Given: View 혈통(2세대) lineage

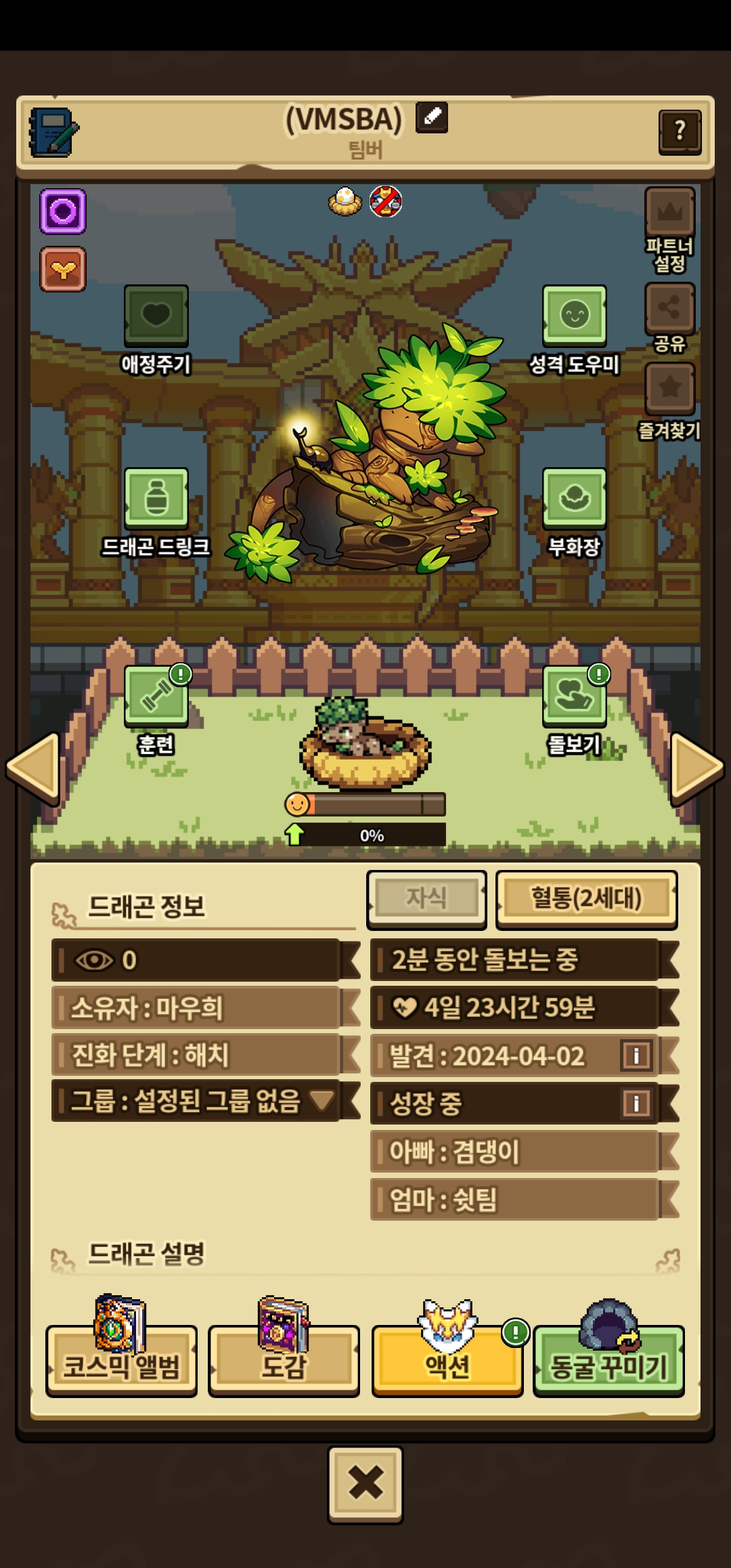Looking at the screenshot, I should 586,899.
